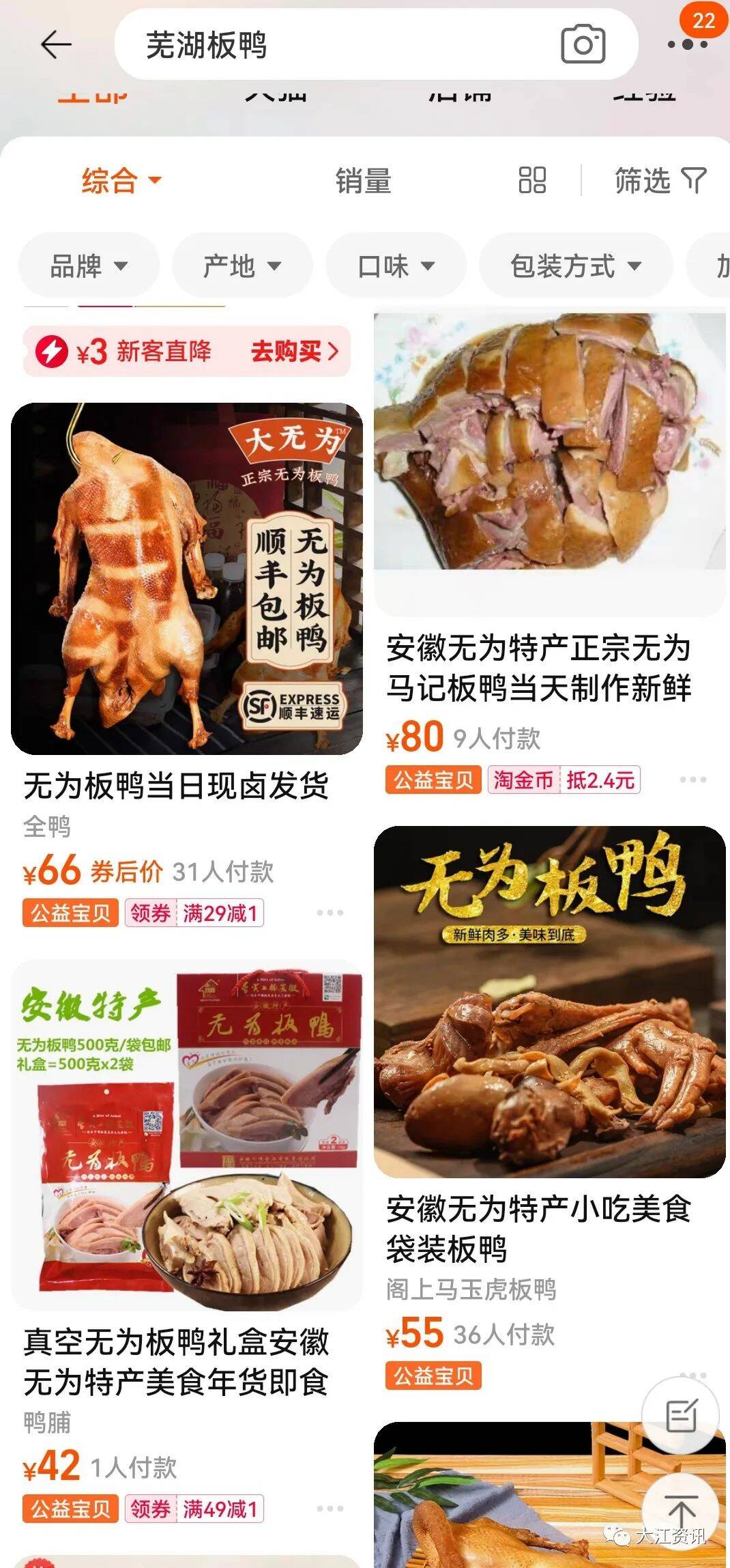Screen dimensions: 730x1568
Task: Expand the 口味 filter chip
Action: click(396, 266)
